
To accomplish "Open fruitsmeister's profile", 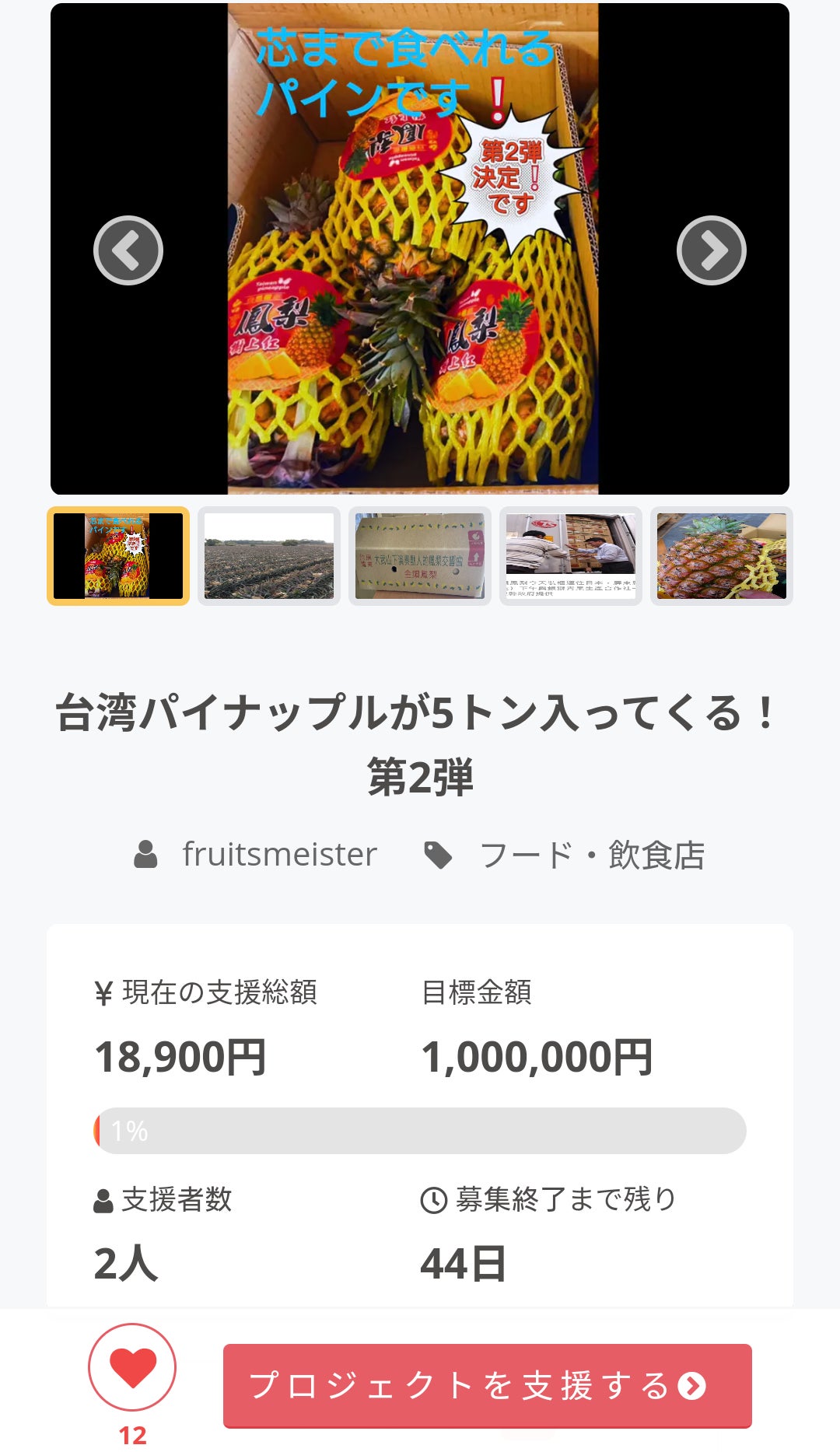I will pos(278,854).
